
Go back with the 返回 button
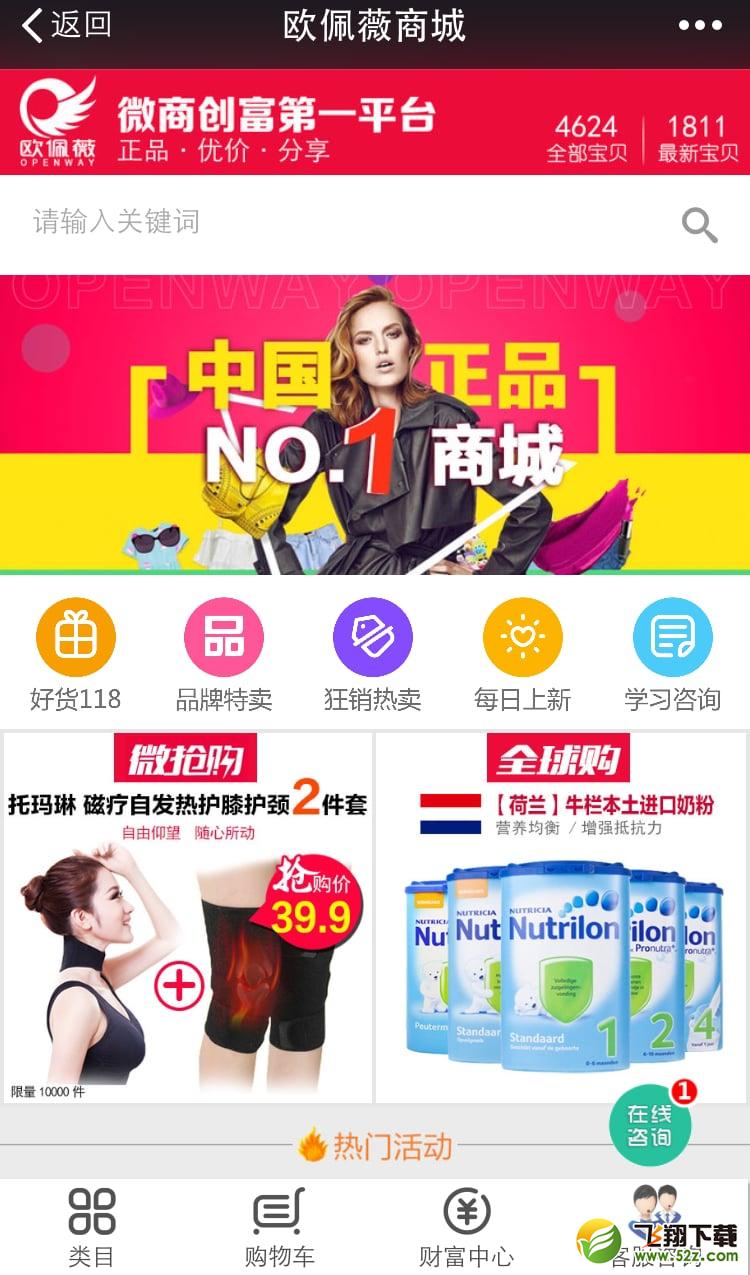coord(66,25)
